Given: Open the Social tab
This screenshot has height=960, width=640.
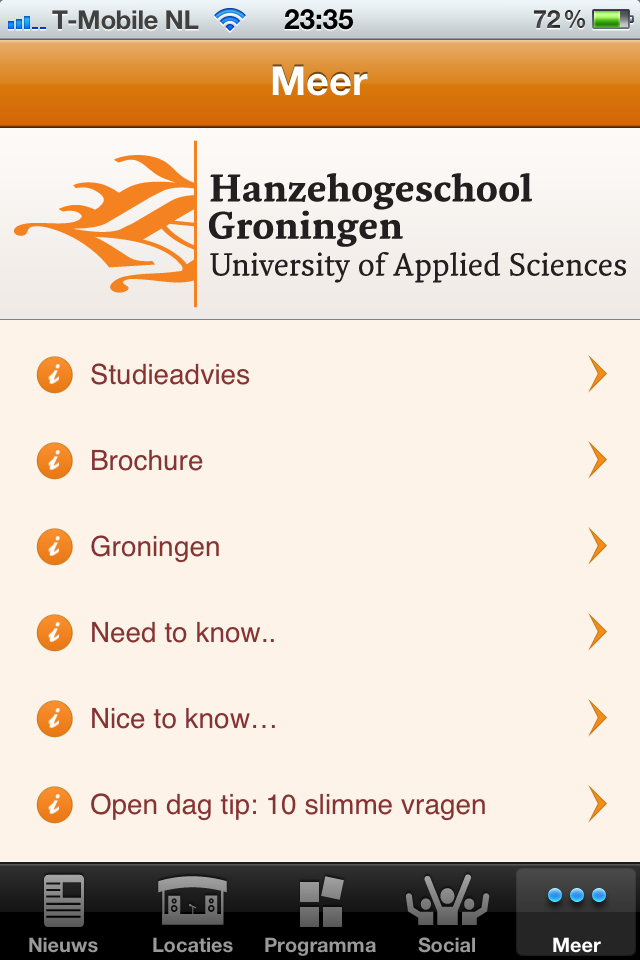Looking at the screenshot, I should coord(447,912).
